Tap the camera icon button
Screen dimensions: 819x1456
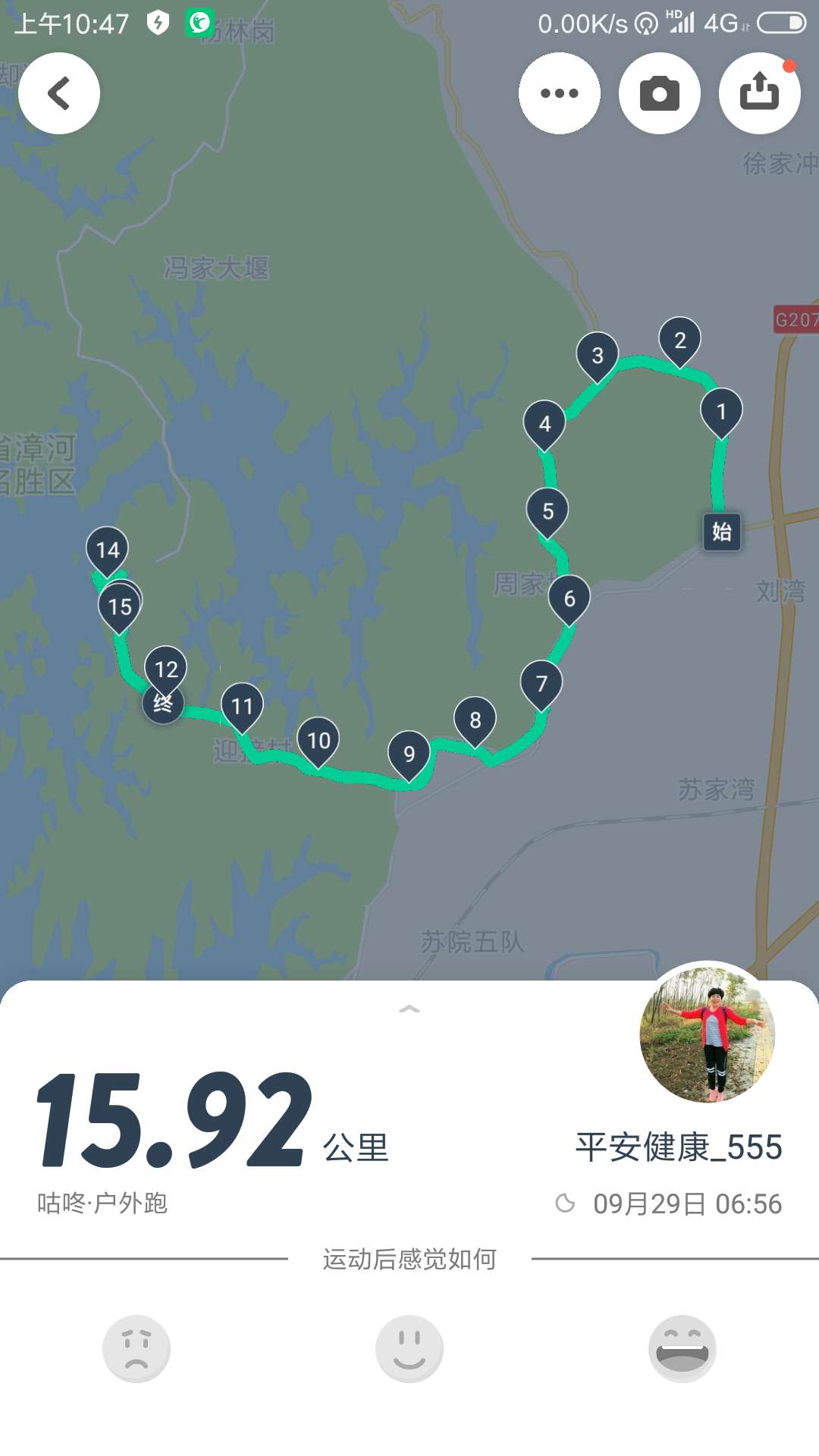coord(659,93)
